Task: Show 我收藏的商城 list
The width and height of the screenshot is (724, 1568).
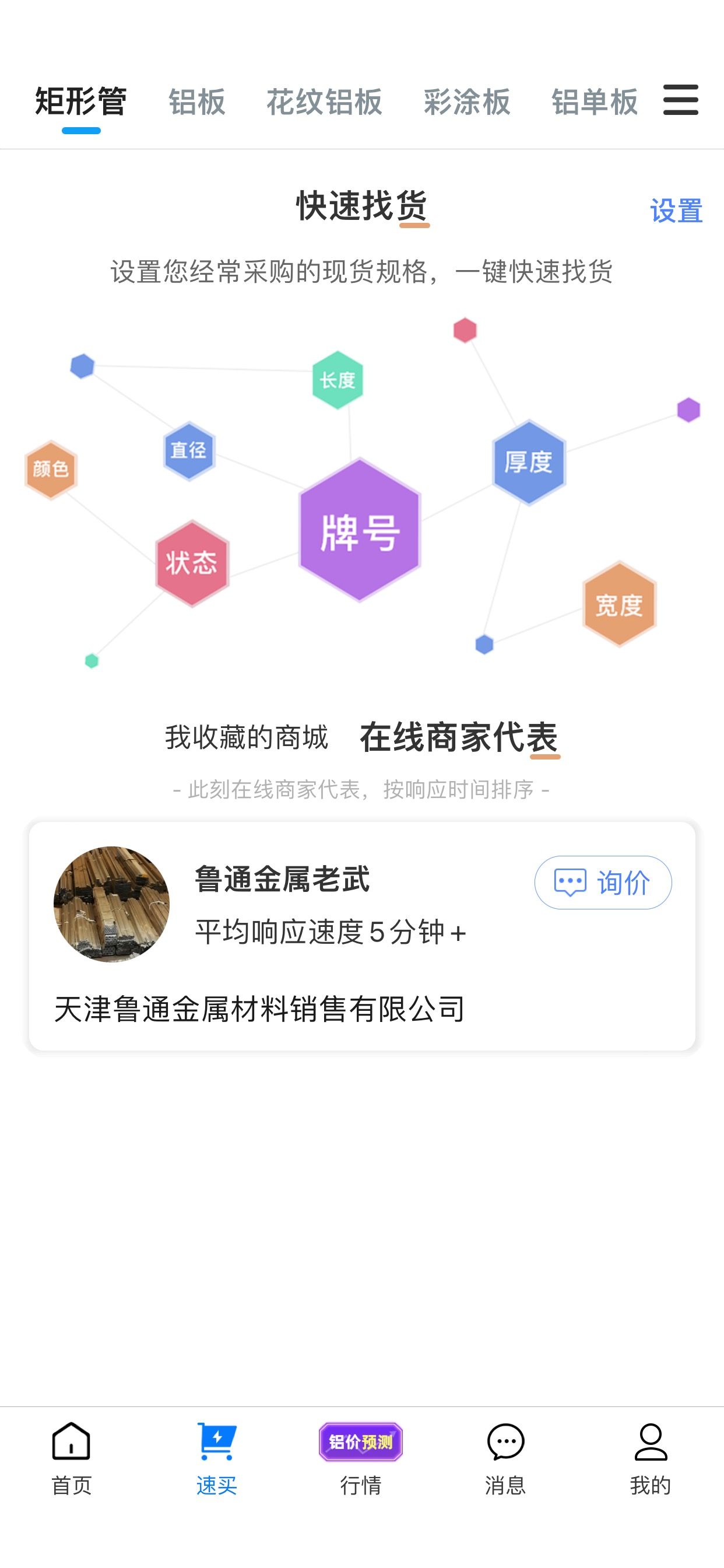Action: (x=247, y=737)
